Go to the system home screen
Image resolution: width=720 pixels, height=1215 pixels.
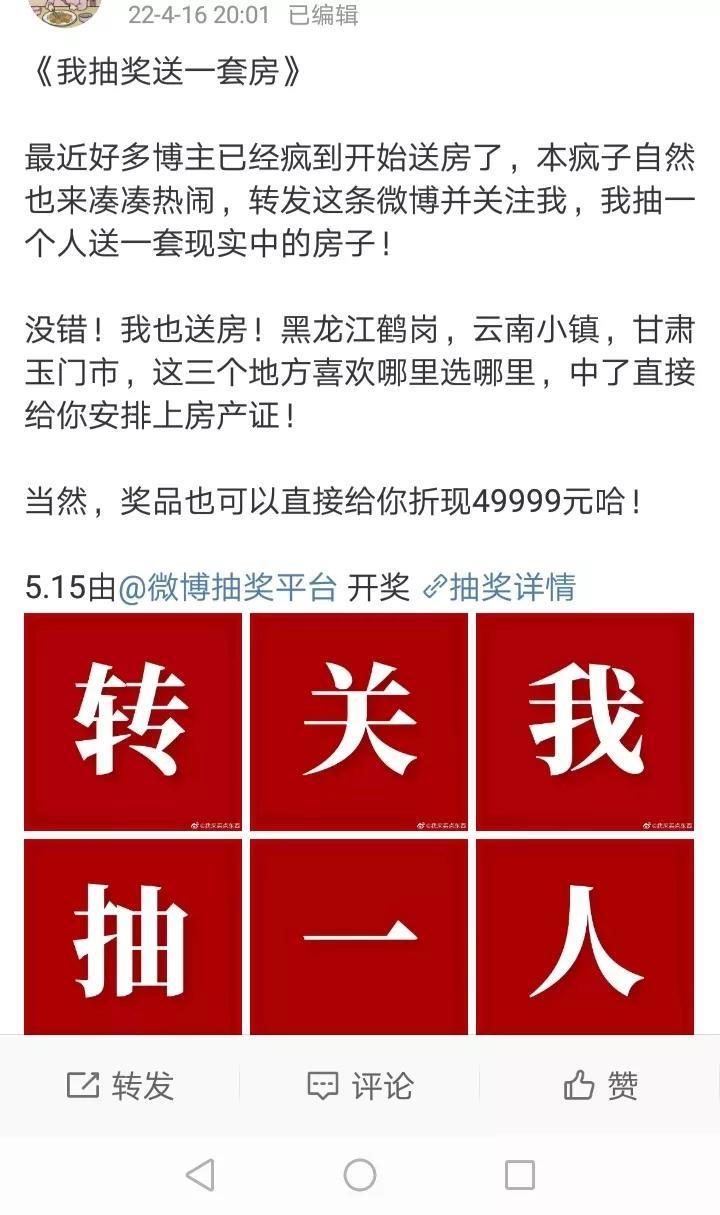pyautogui.click(x=360, y=1175)
